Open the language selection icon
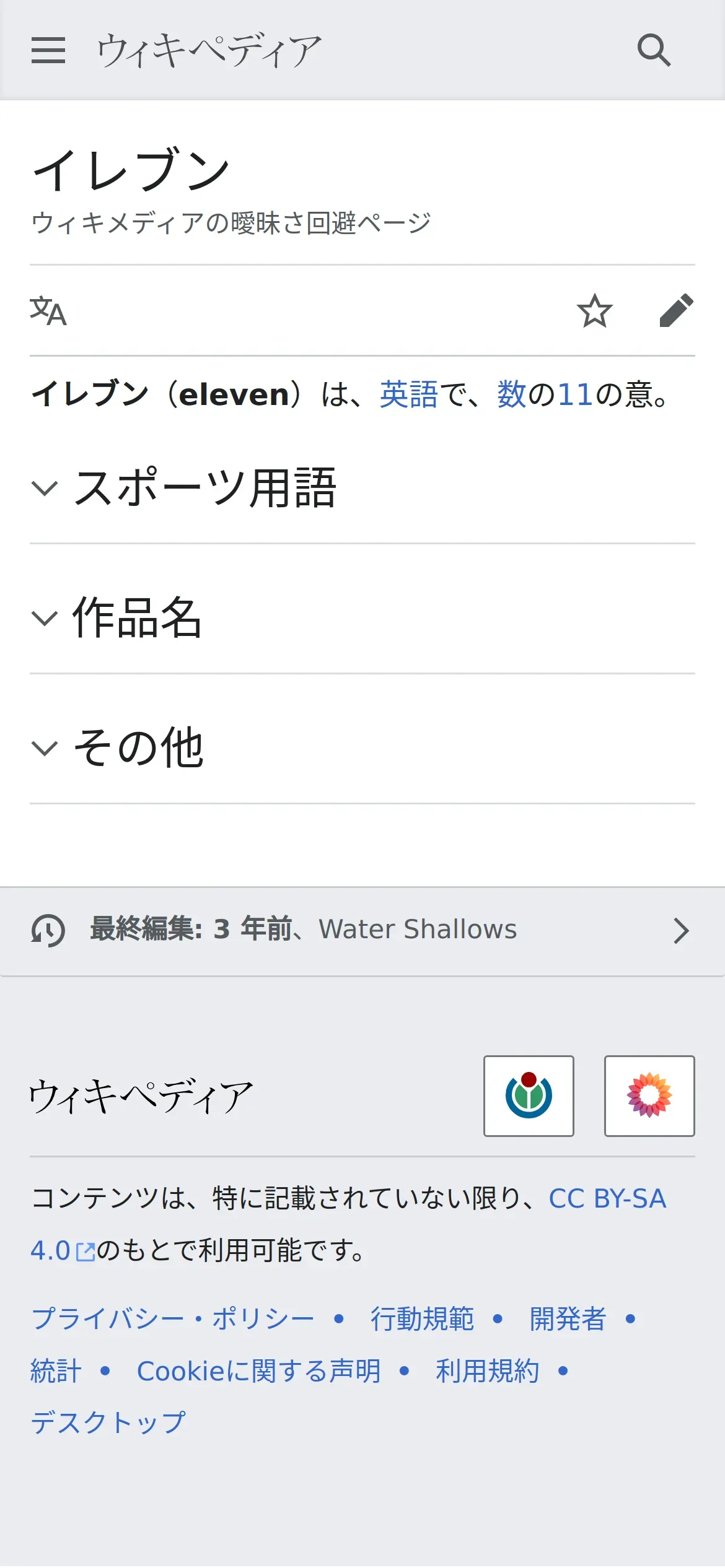The height and width of the screenshot is (1568, 725). [48, 311]
